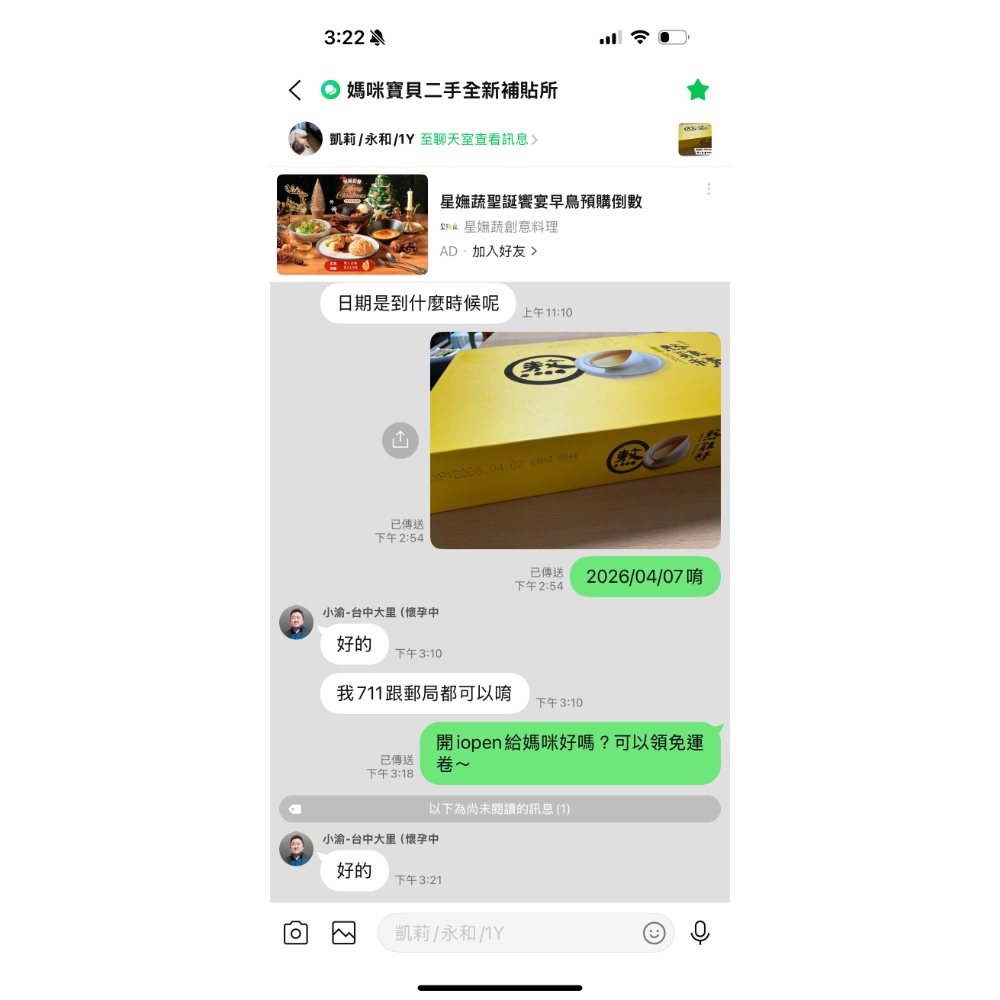
Task: Share the sent photo via share icon
Action: click(x=400, y=439)
